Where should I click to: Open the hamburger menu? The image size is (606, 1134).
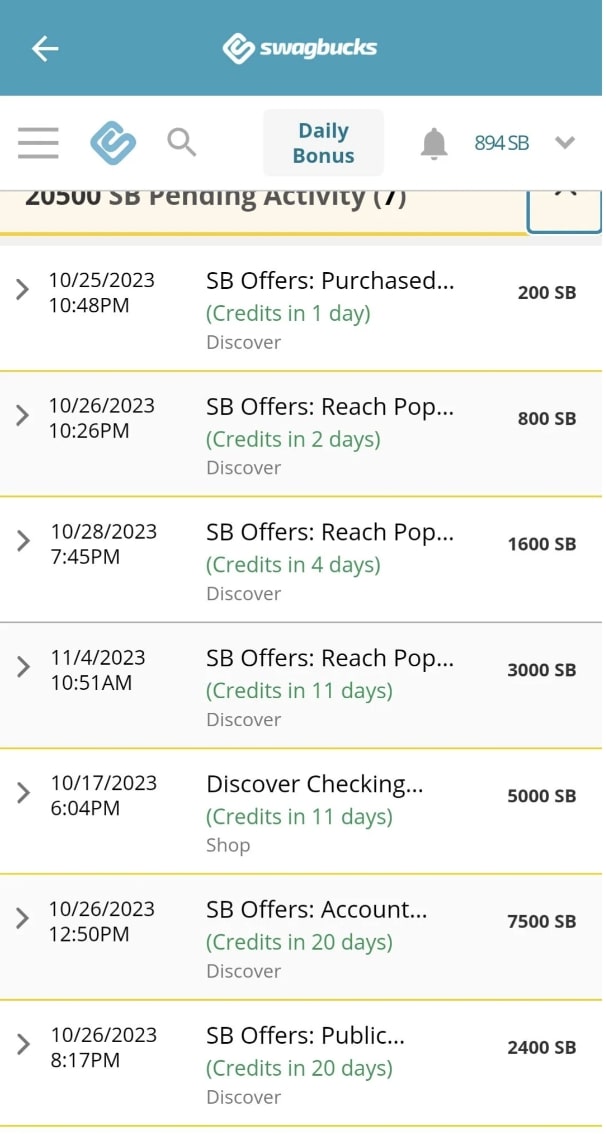coord(38,143)
